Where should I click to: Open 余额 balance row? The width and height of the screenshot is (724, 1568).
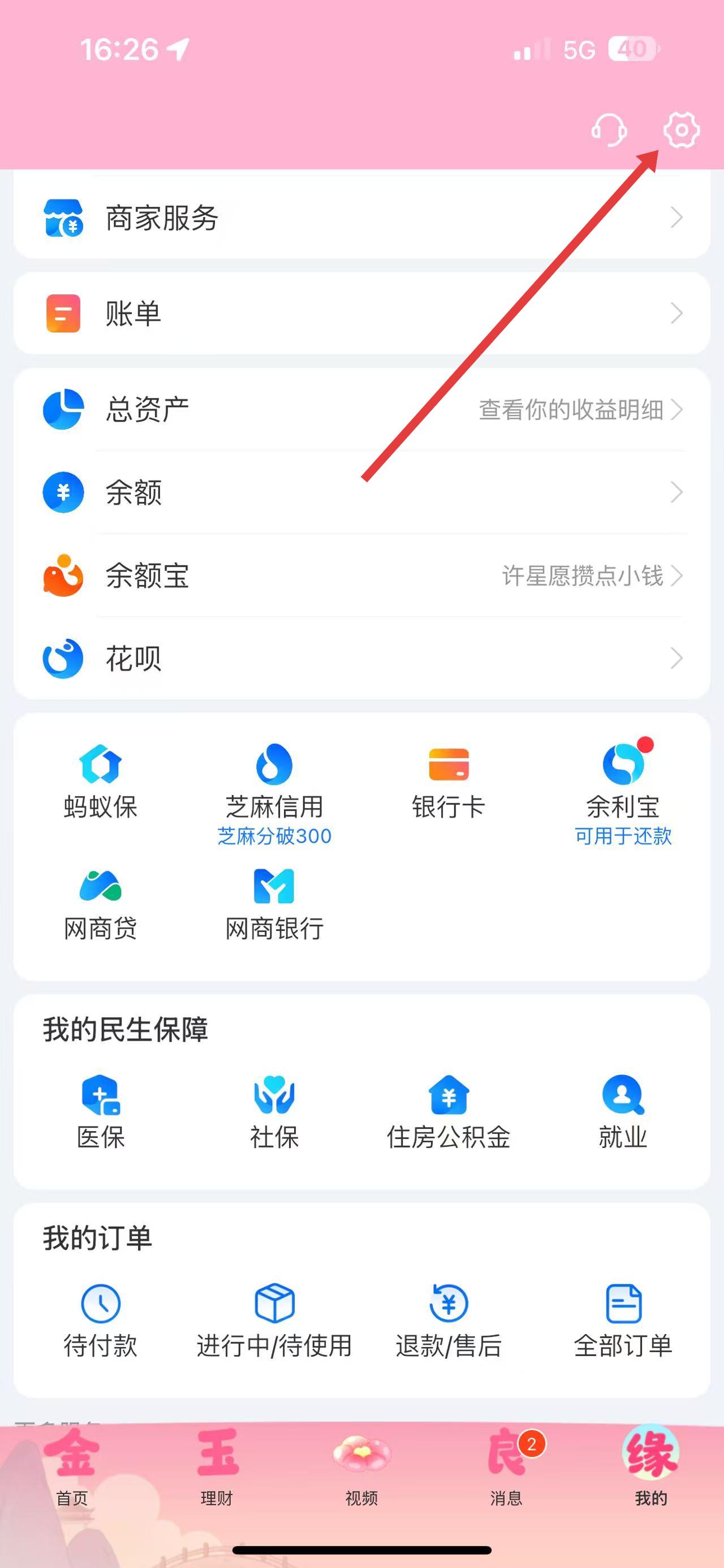pyautogui.click(x=361, y=492)
